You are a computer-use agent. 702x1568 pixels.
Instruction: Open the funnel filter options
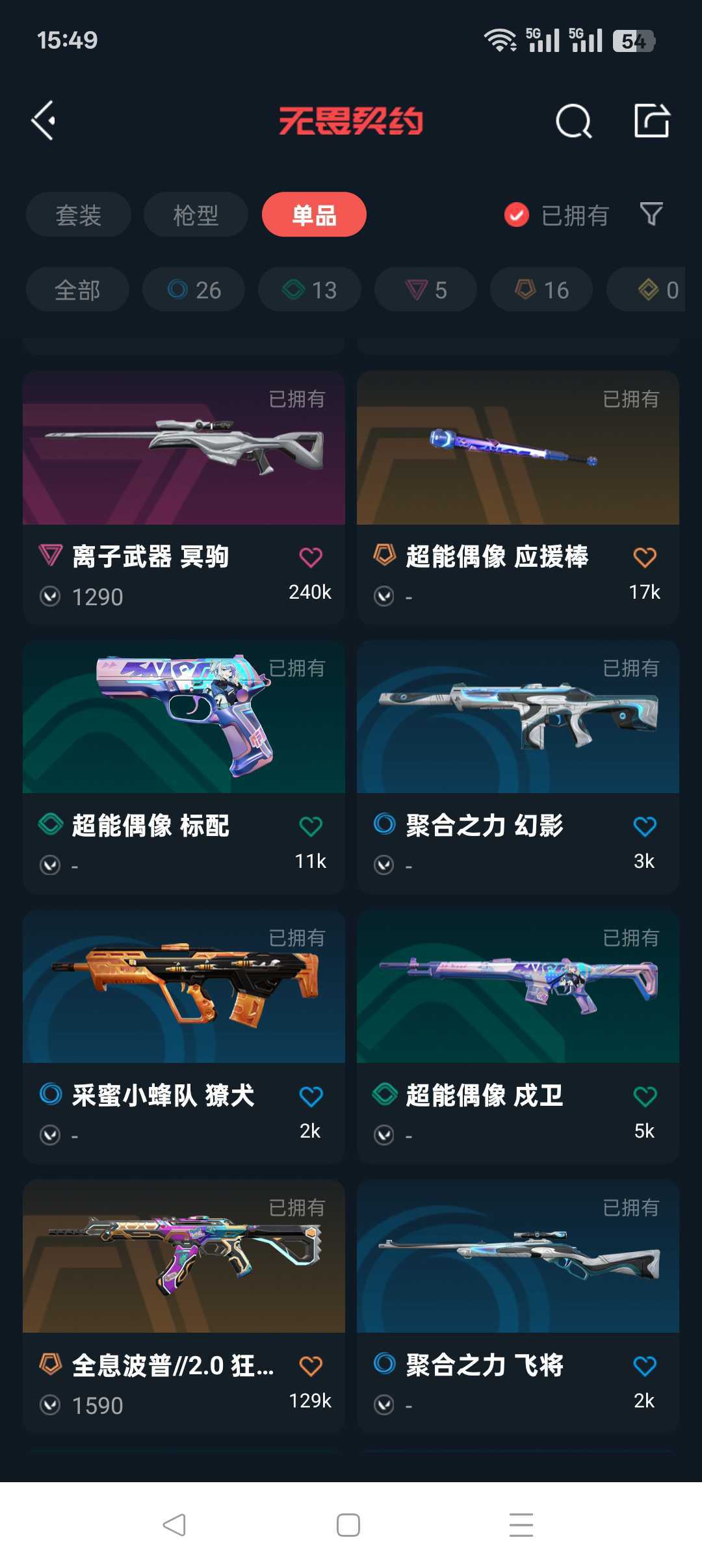[651, 214]
